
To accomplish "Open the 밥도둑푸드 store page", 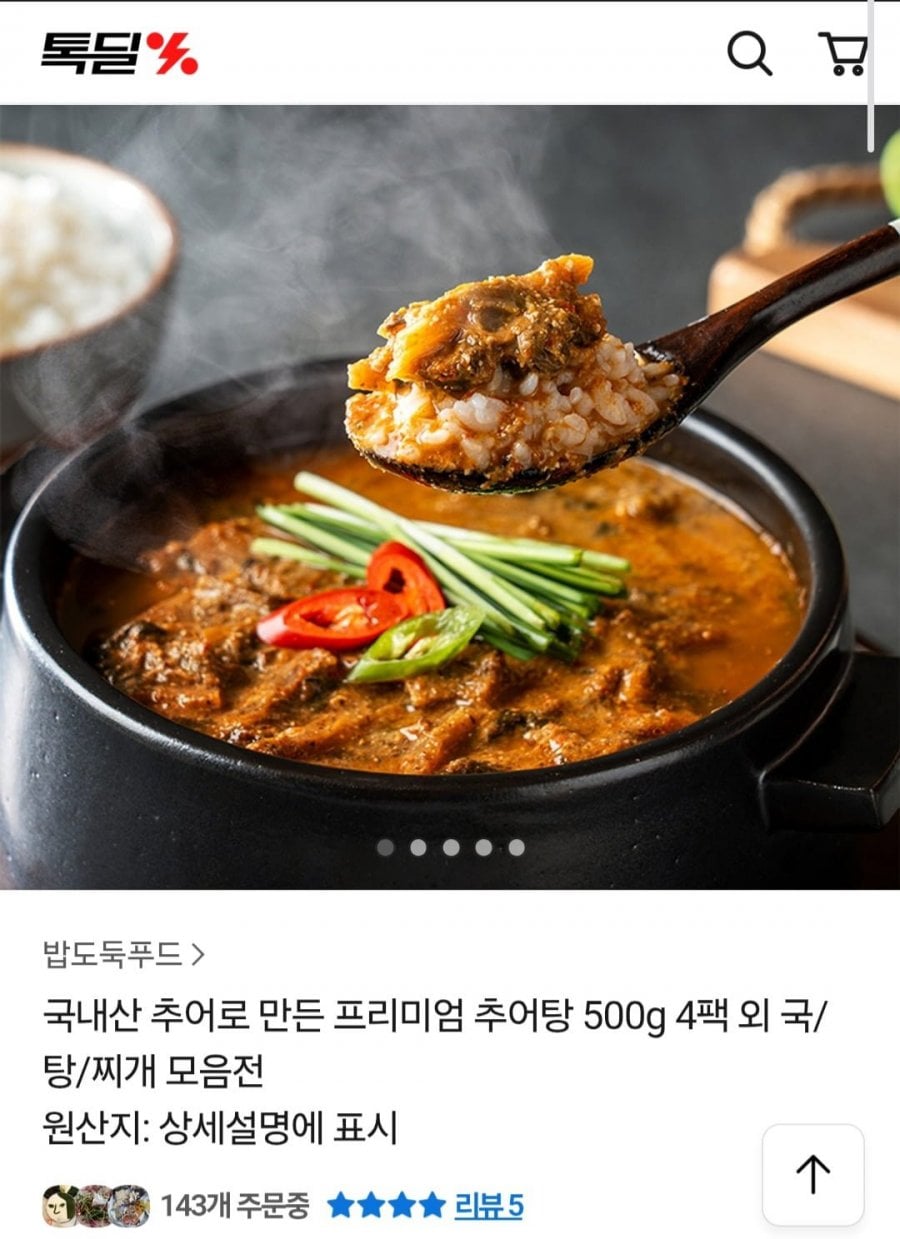I will tap(123, 954).
